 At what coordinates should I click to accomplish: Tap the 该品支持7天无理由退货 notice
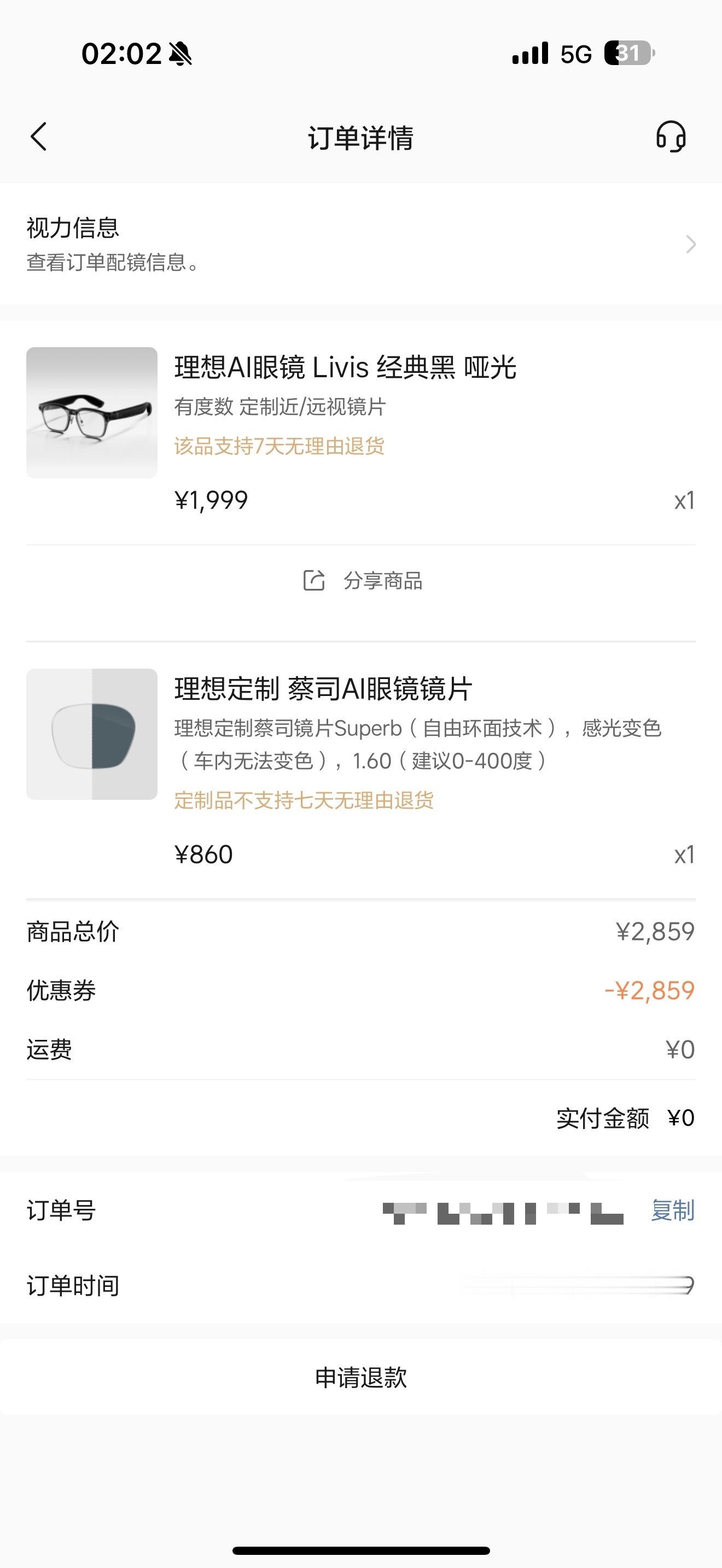281,446
